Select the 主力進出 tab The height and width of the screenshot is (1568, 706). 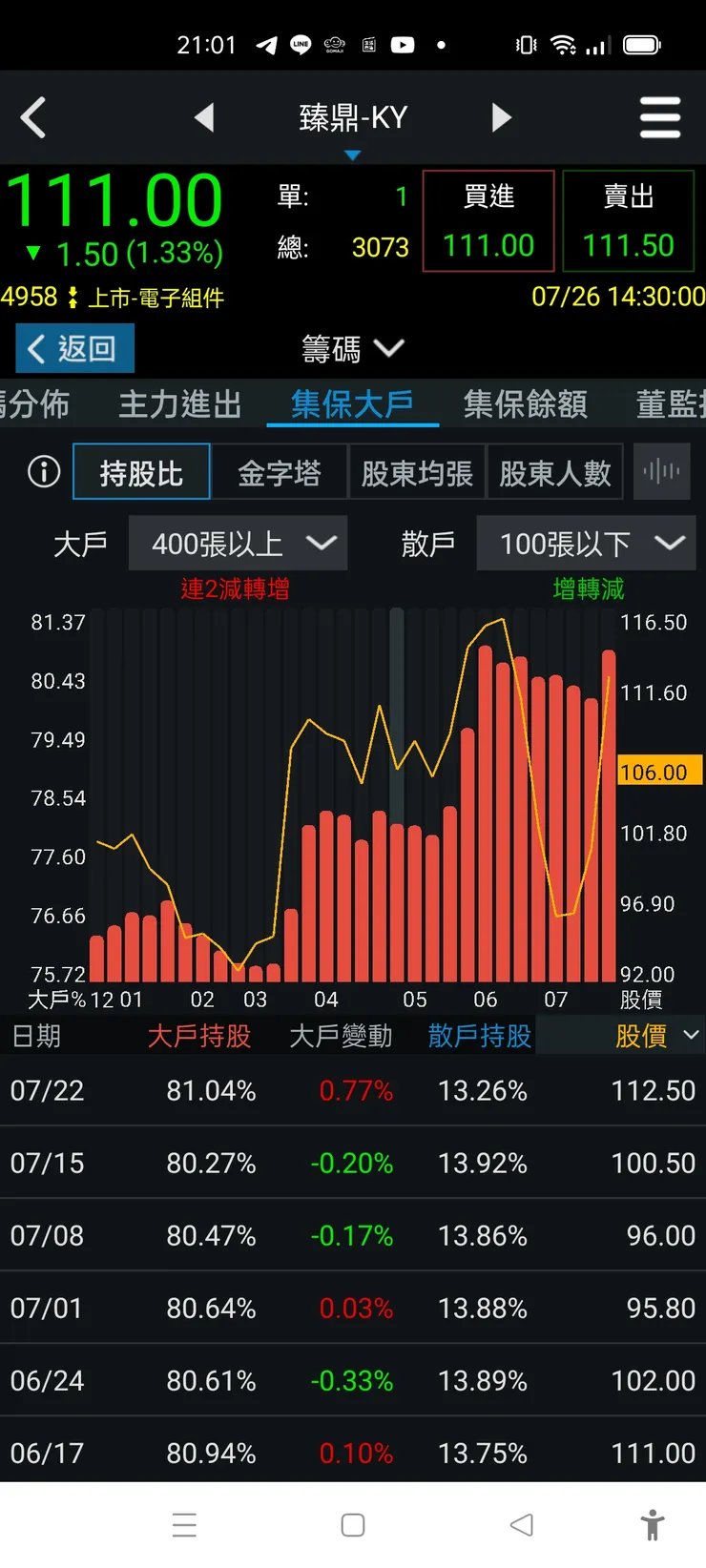178,404
